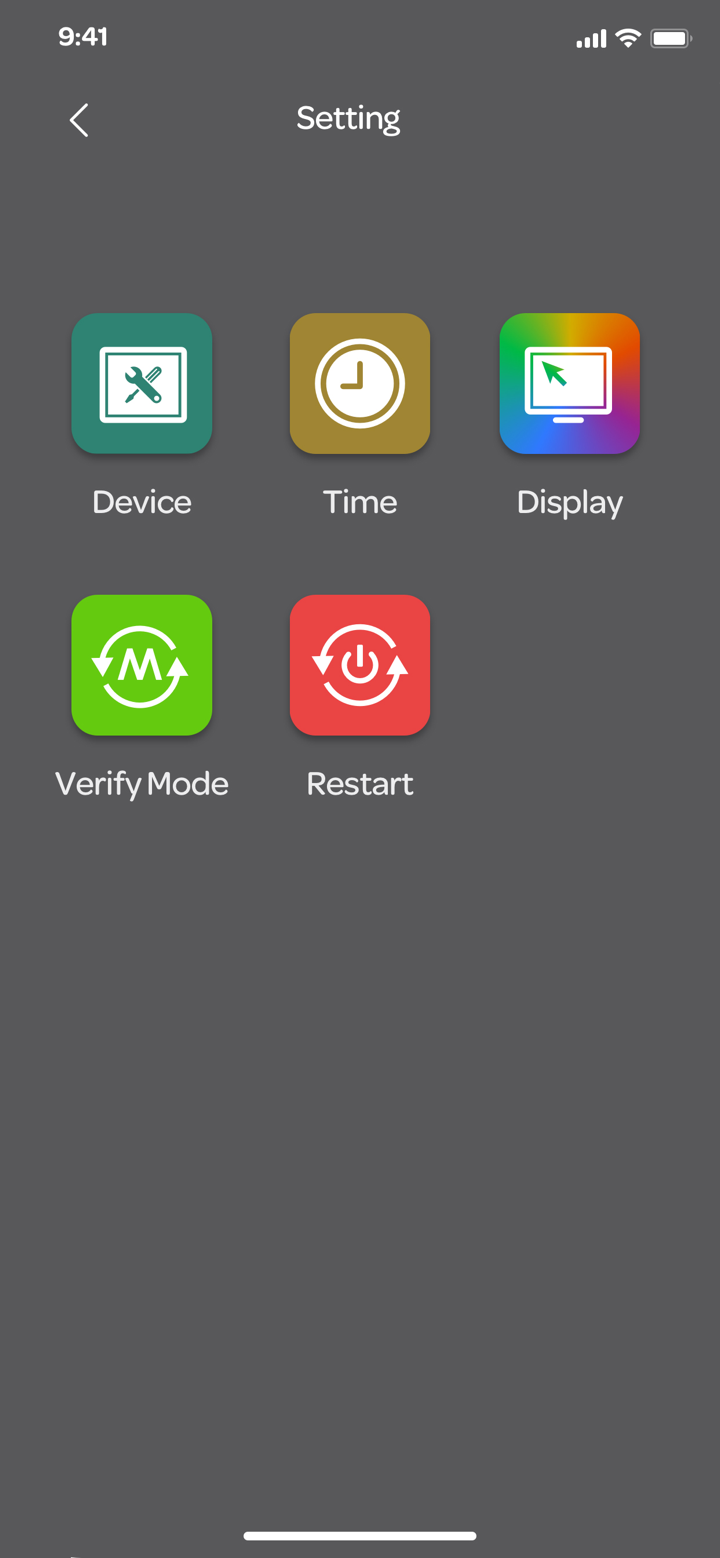
Task: Tap the gold clock icon for Time
Action: click(x=359, y=383)
